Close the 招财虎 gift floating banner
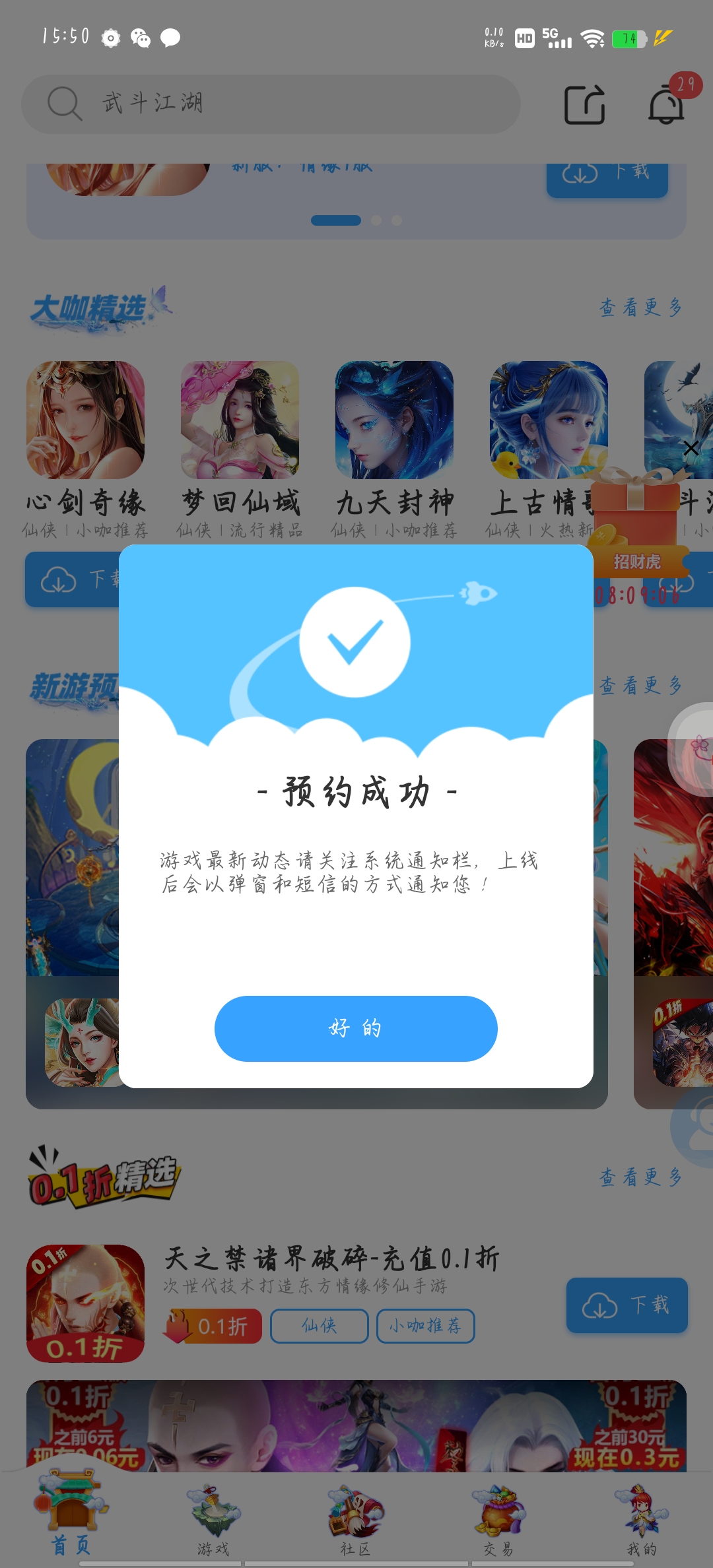 click(691, 449)
